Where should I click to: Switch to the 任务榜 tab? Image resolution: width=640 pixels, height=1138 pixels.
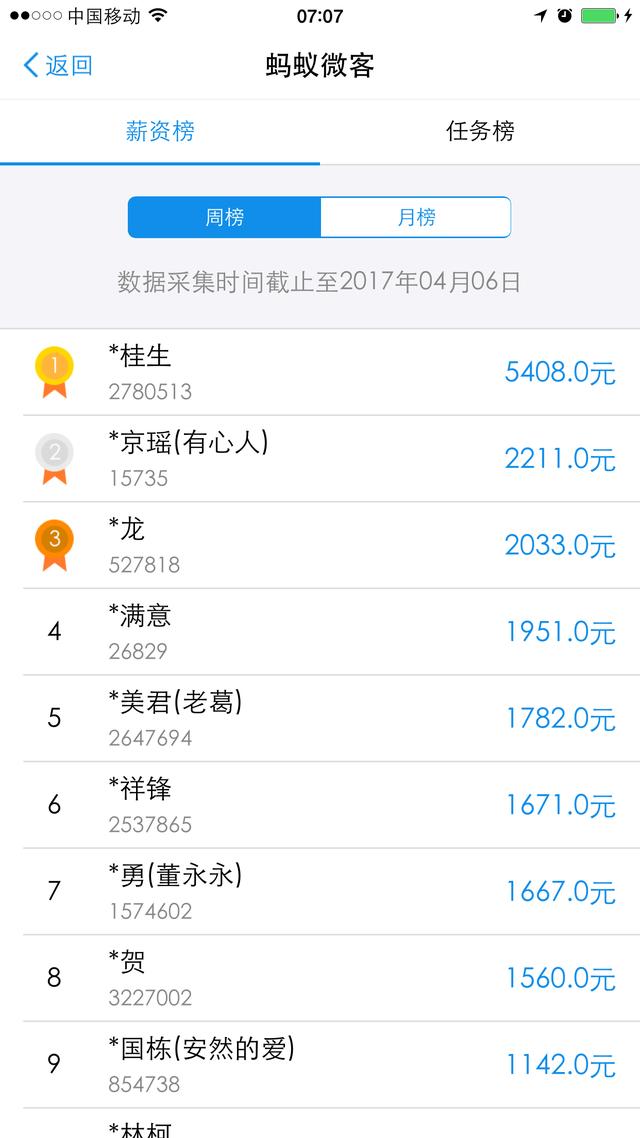pos(480,131)
